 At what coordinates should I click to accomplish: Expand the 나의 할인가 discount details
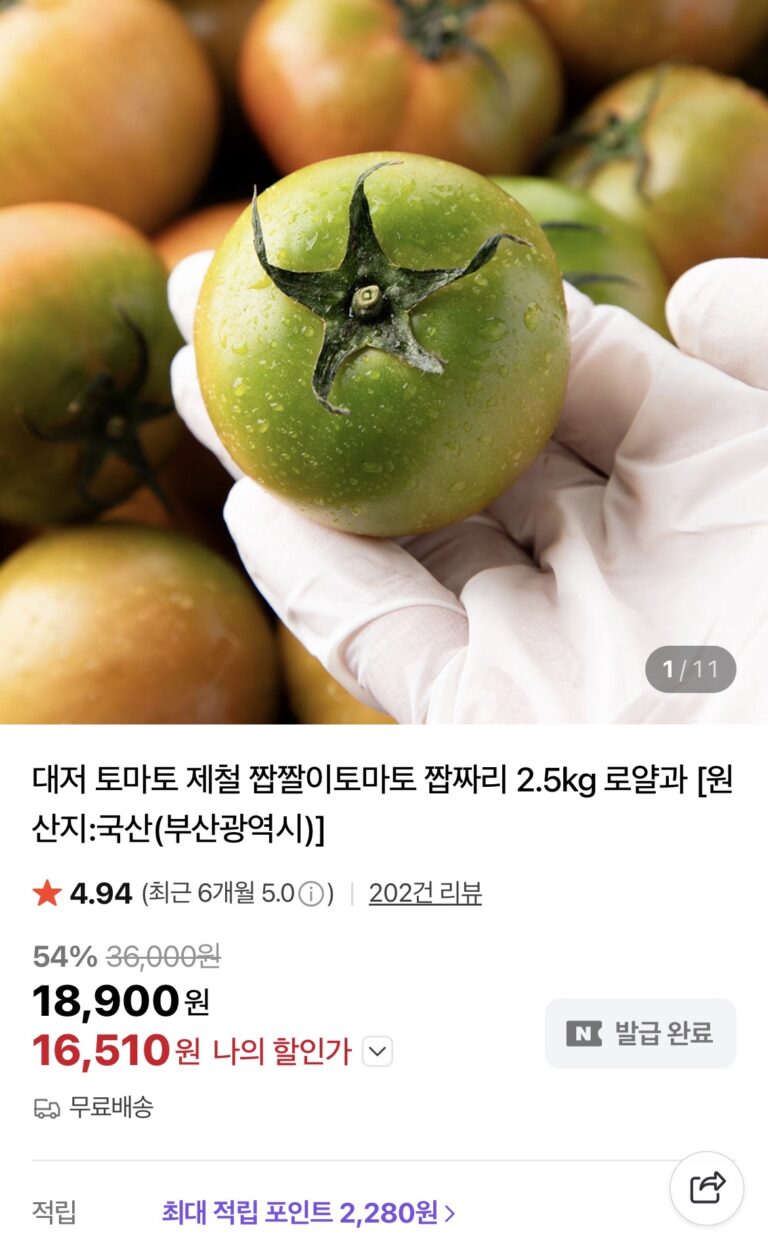click(377, 1052)
